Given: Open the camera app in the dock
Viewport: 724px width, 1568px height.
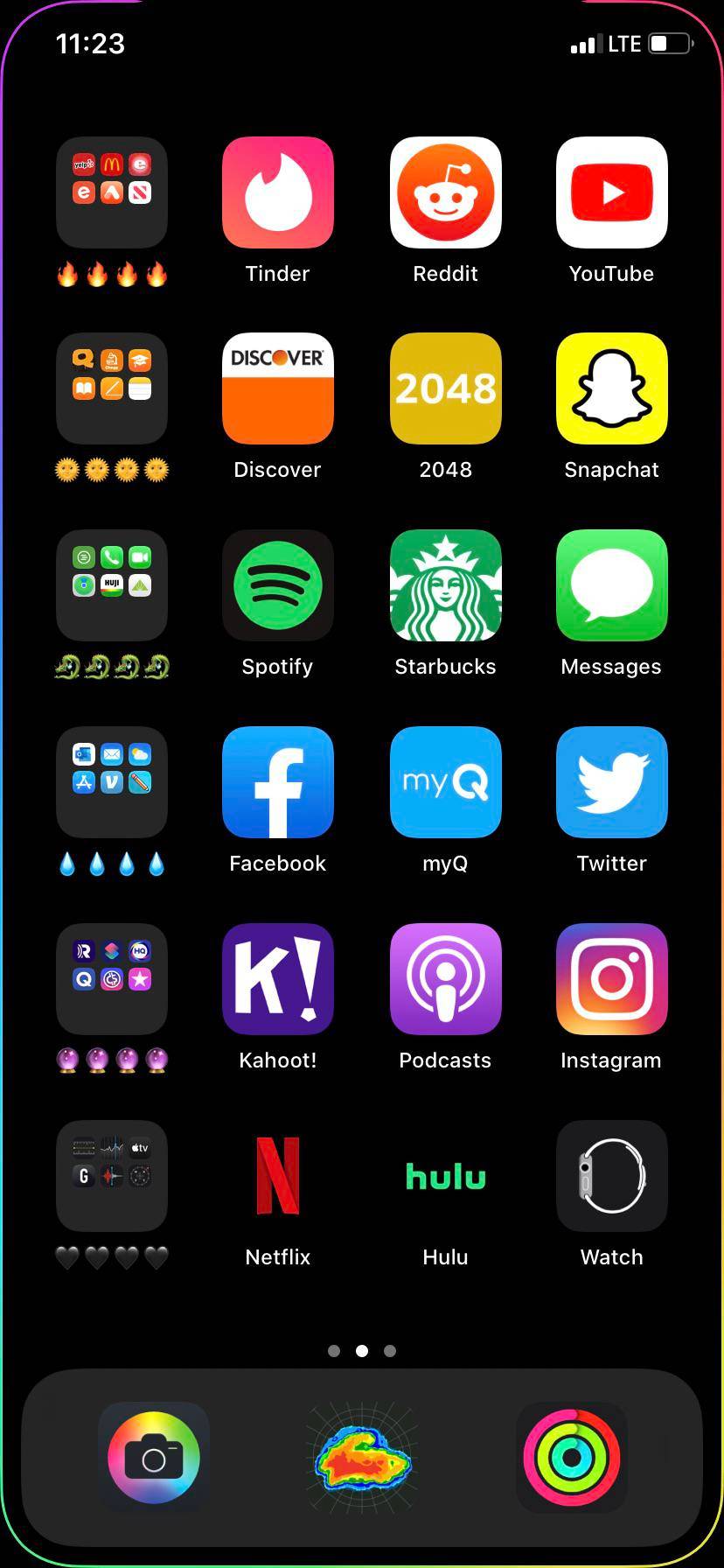Looking at the screenshot, I should tap(154, 1458).
